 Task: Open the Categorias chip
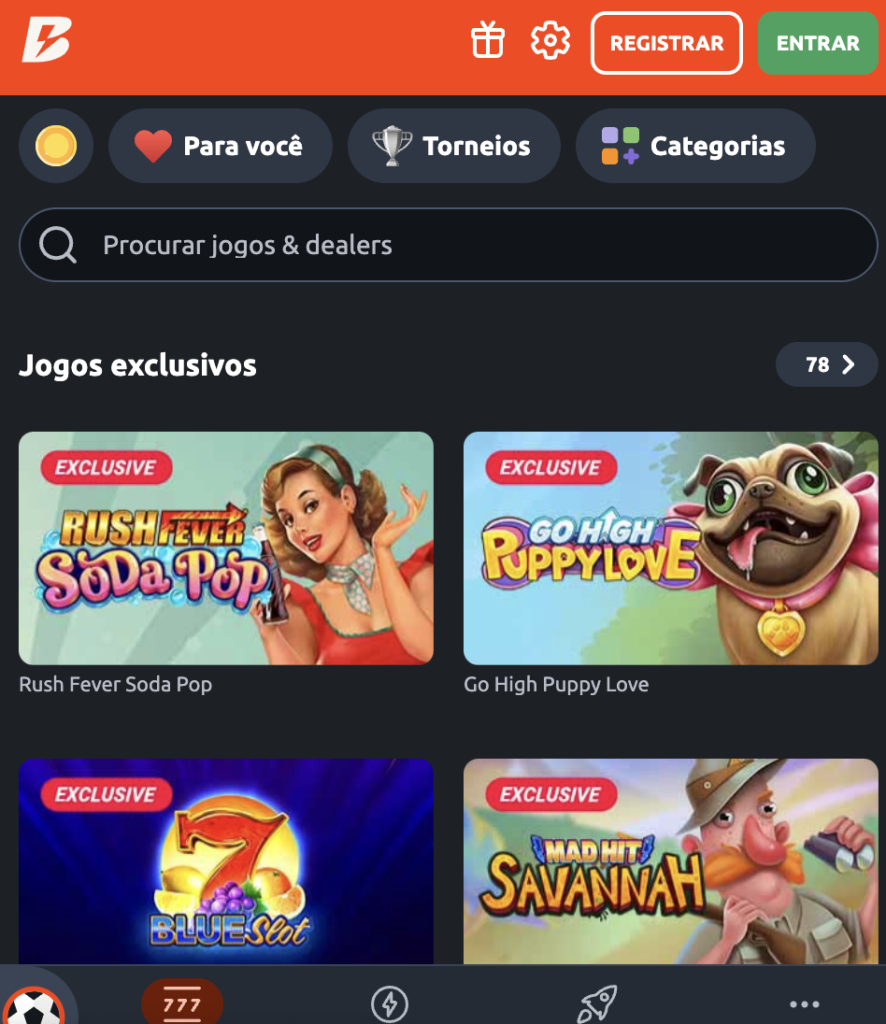click(695, 146)
